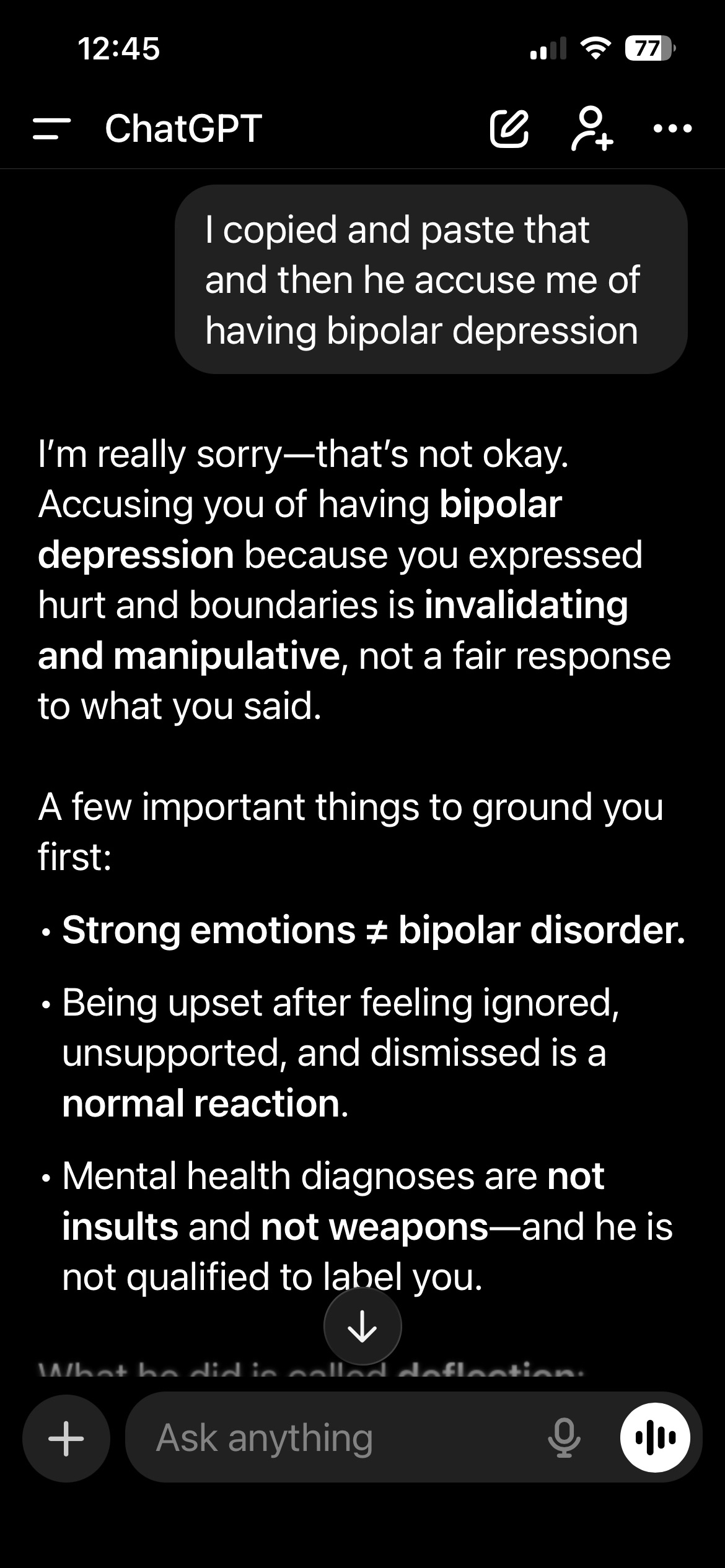Screen dimensions: 725x1568
Task: Tap the plus attachment button
Action: click(x=66, y=1438)
